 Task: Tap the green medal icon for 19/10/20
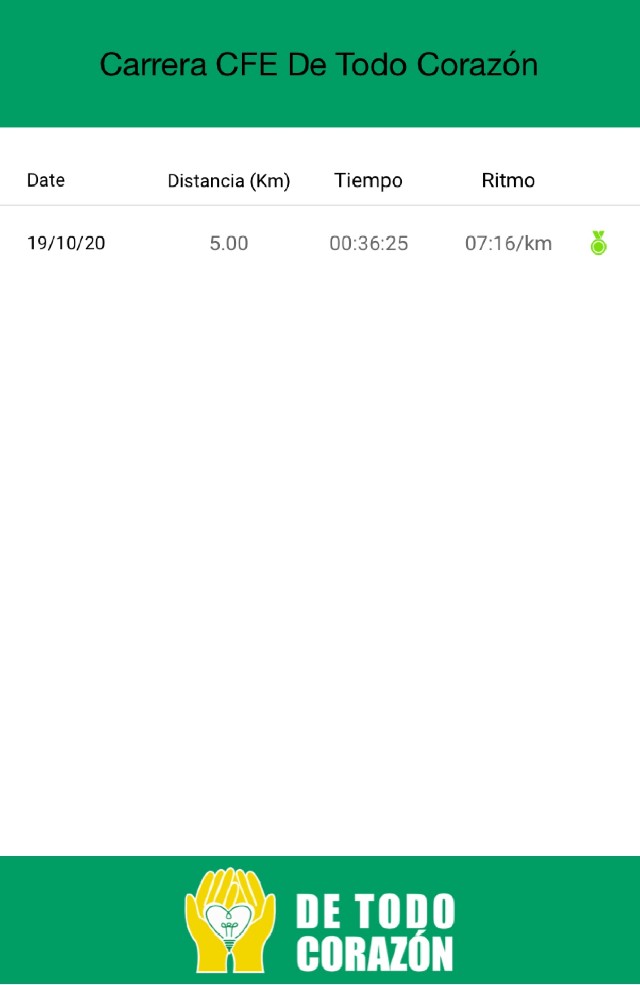(x=598, y=243)
